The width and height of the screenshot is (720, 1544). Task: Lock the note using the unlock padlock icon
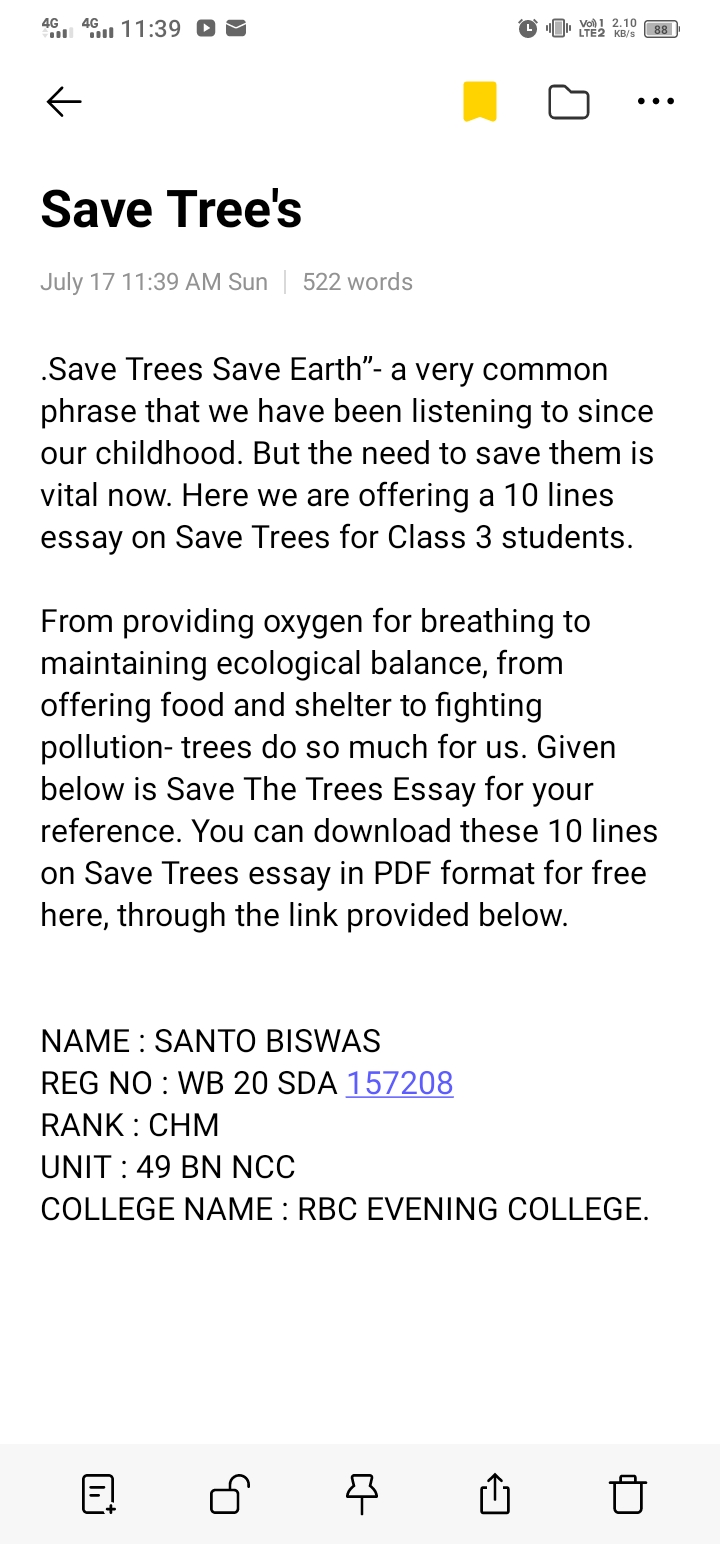click(228, 1494)
